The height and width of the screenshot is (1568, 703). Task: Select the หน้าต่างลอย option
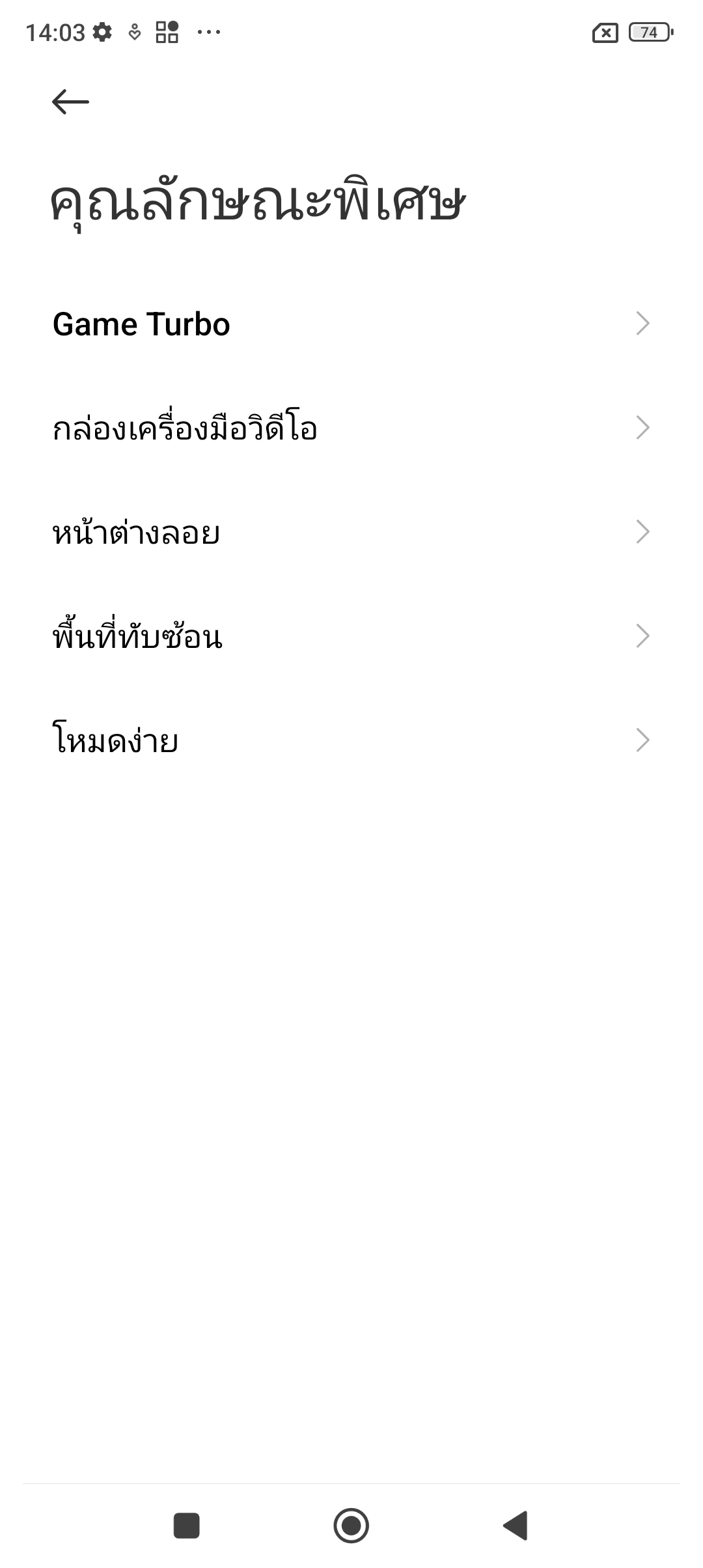(x=351, y=532)
